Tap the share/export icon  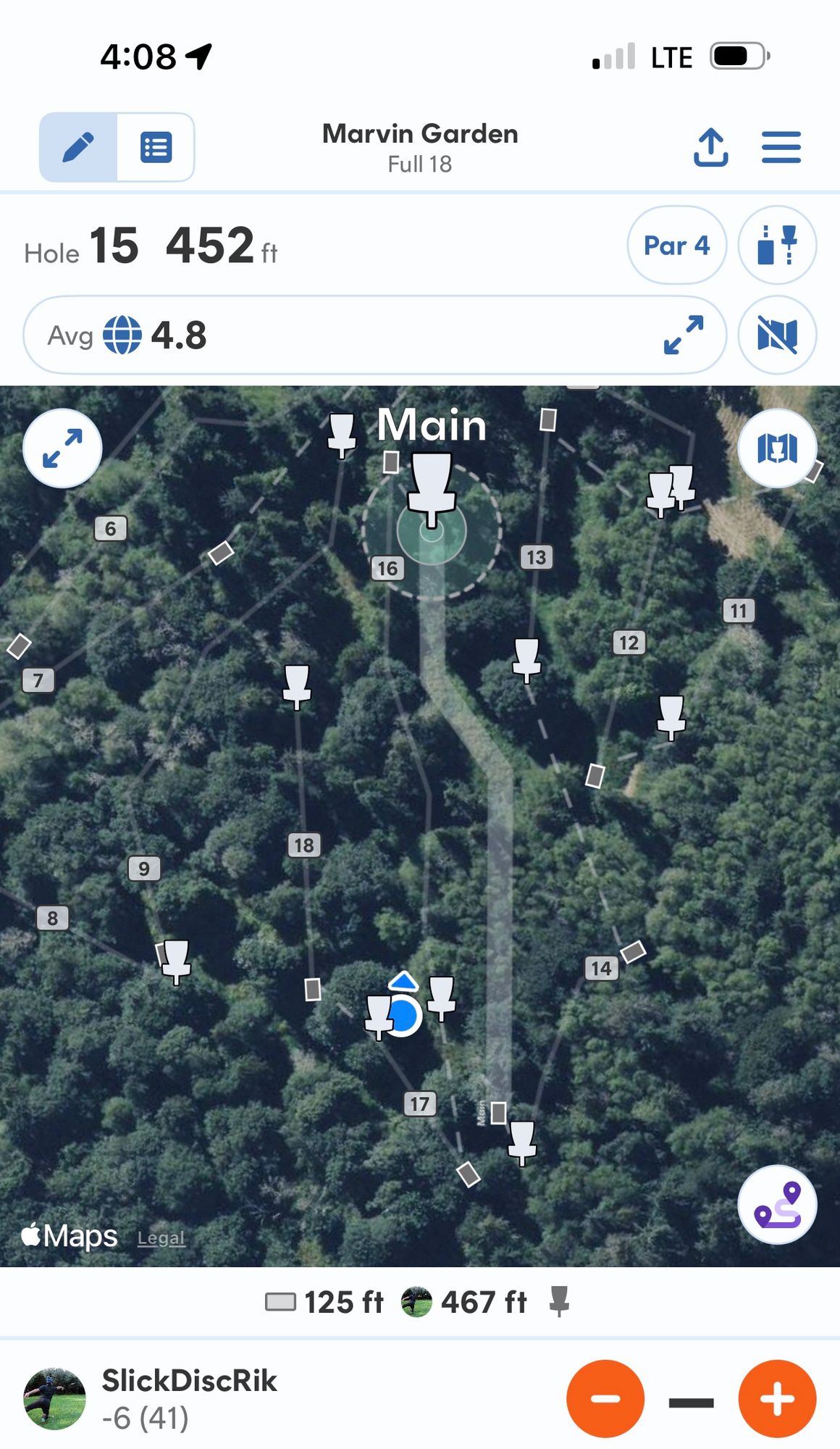coord(710,146)
